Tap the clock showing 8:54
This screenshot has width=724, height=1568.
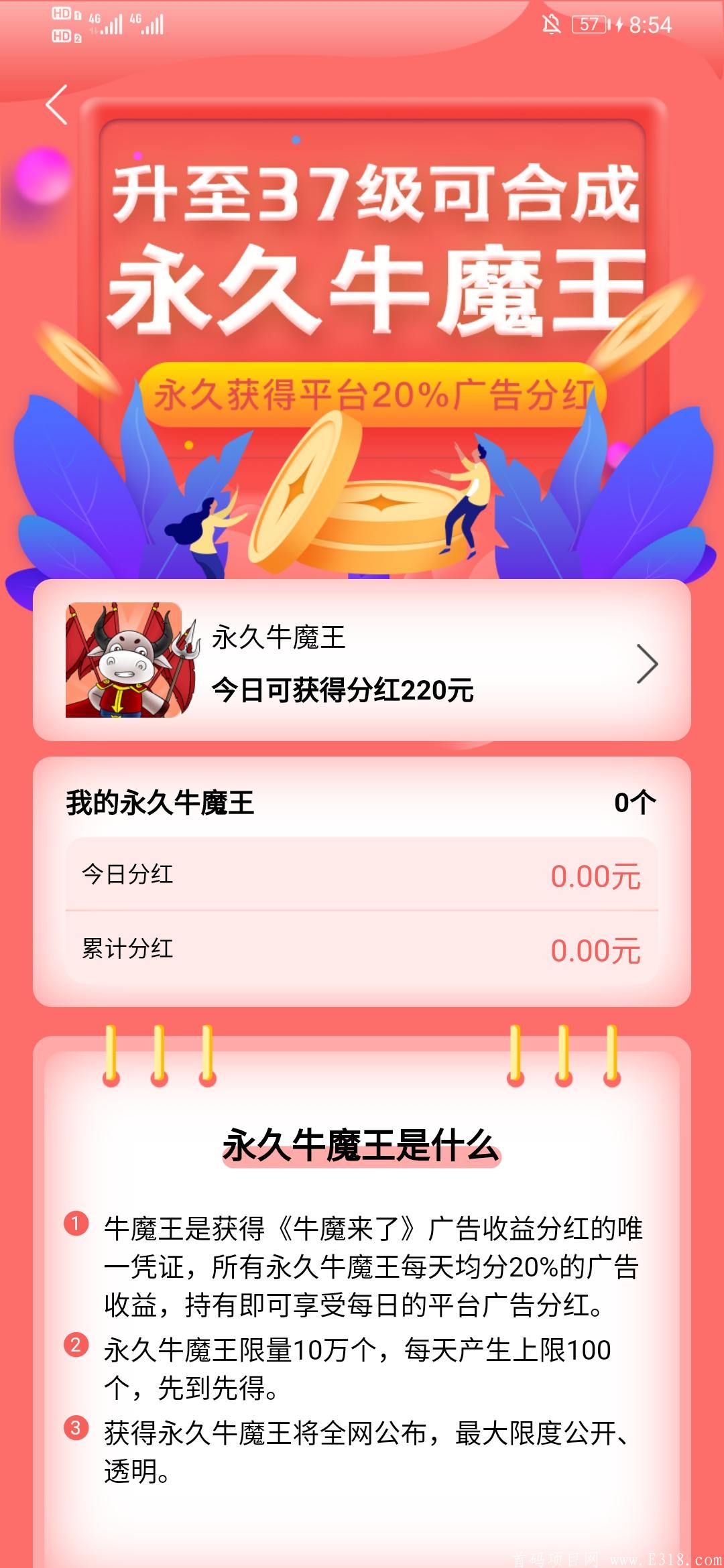point(648,25)
